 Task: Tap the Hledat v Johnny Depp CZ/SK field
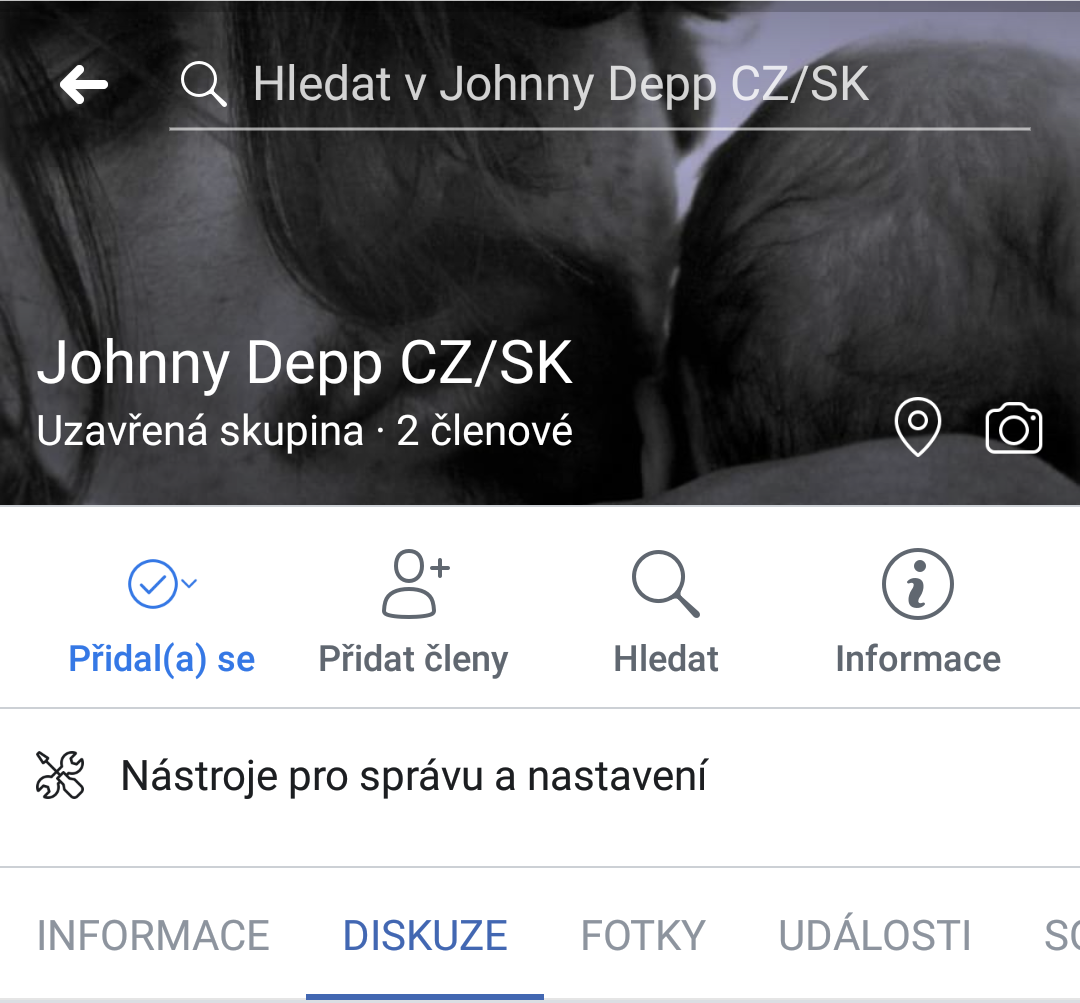tap(600, 85)
